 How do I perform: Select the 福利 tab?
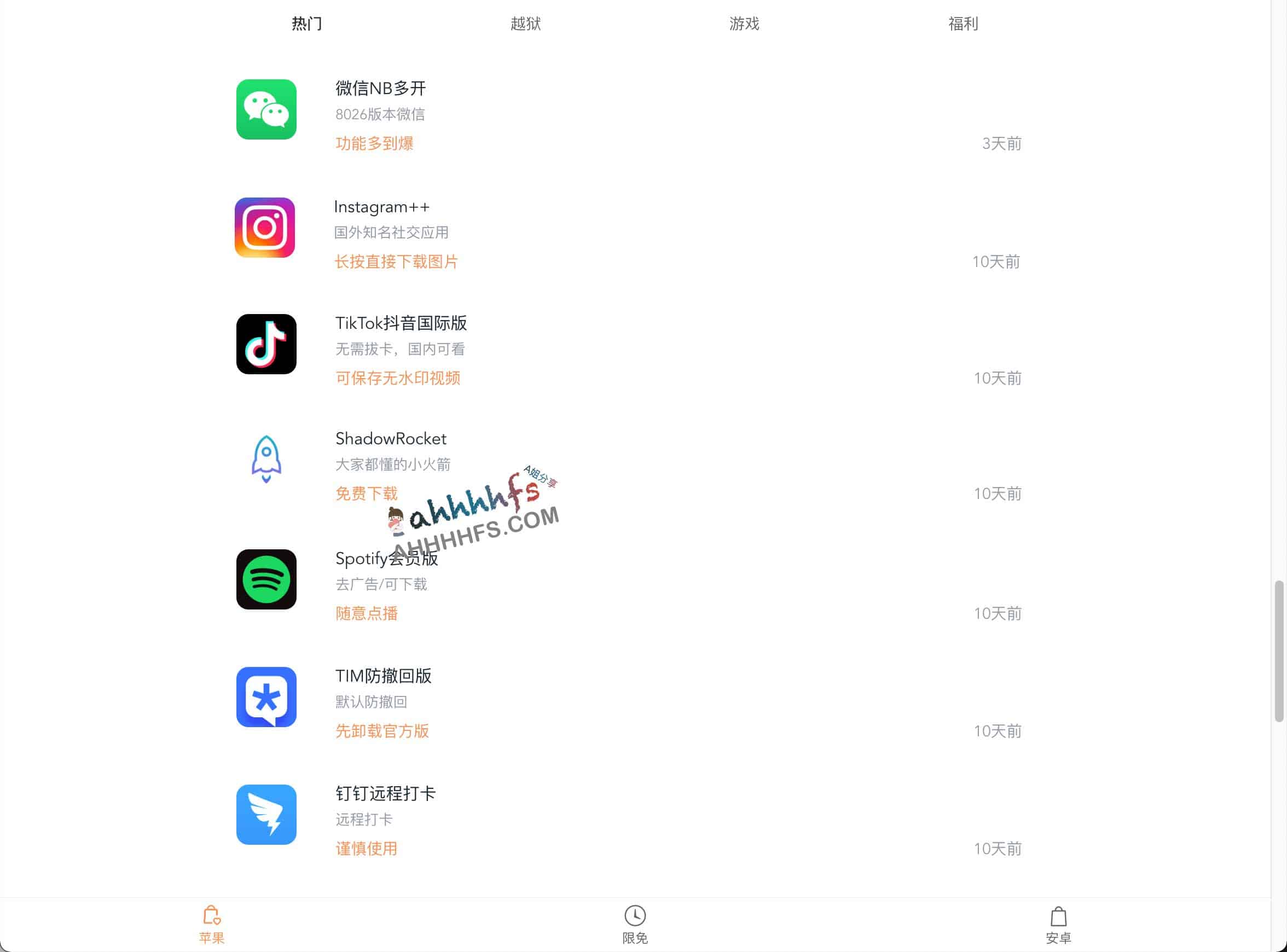point(963,24)
